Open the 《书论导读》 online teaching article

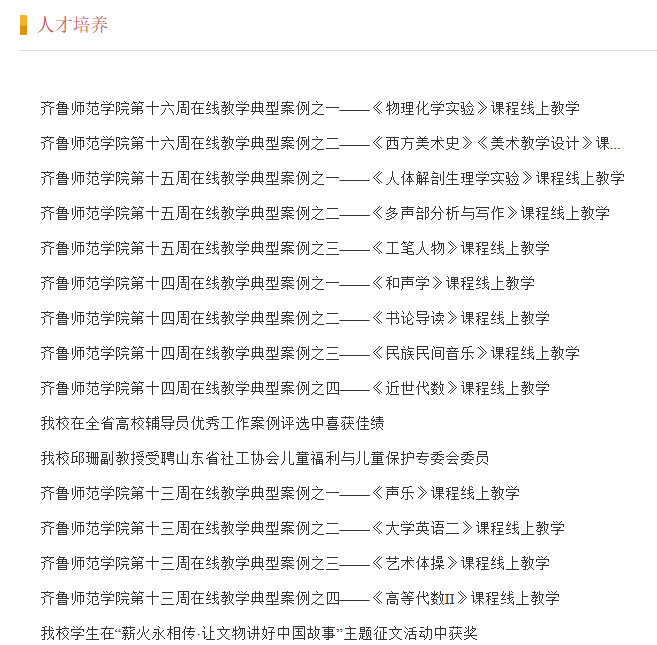294,318
